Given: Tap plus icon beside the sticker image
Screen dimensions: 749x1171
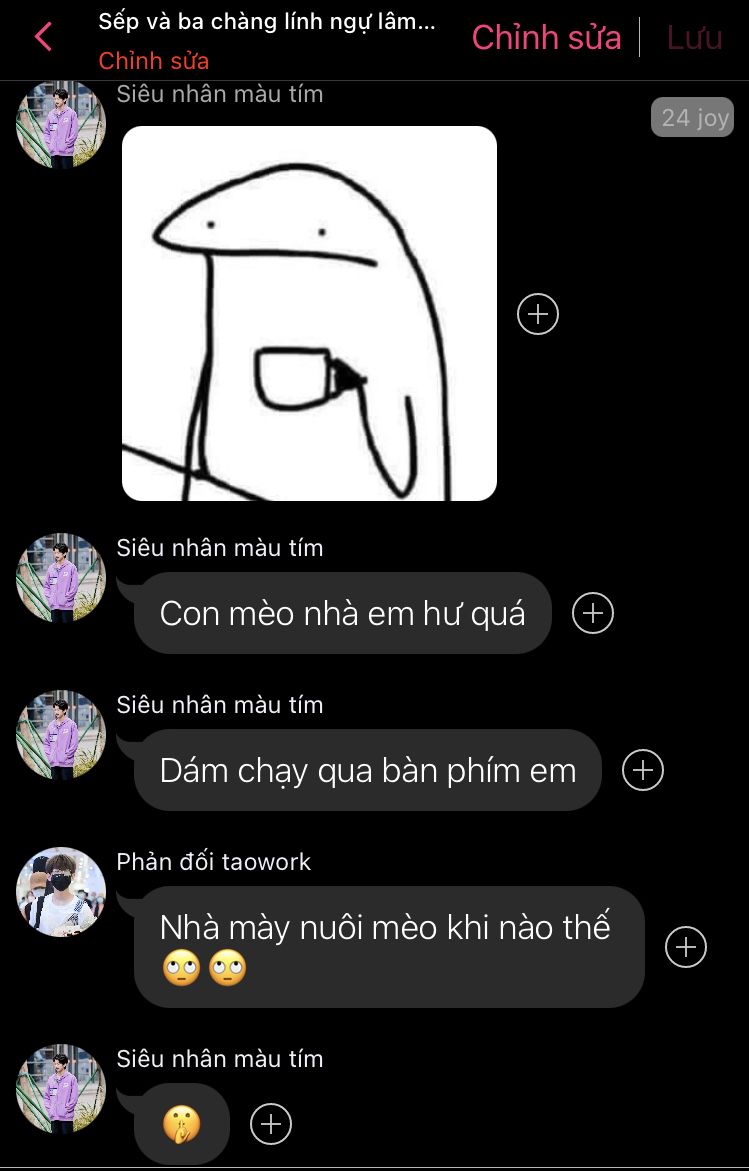Looking at the screenshot, I should [538, 314].
